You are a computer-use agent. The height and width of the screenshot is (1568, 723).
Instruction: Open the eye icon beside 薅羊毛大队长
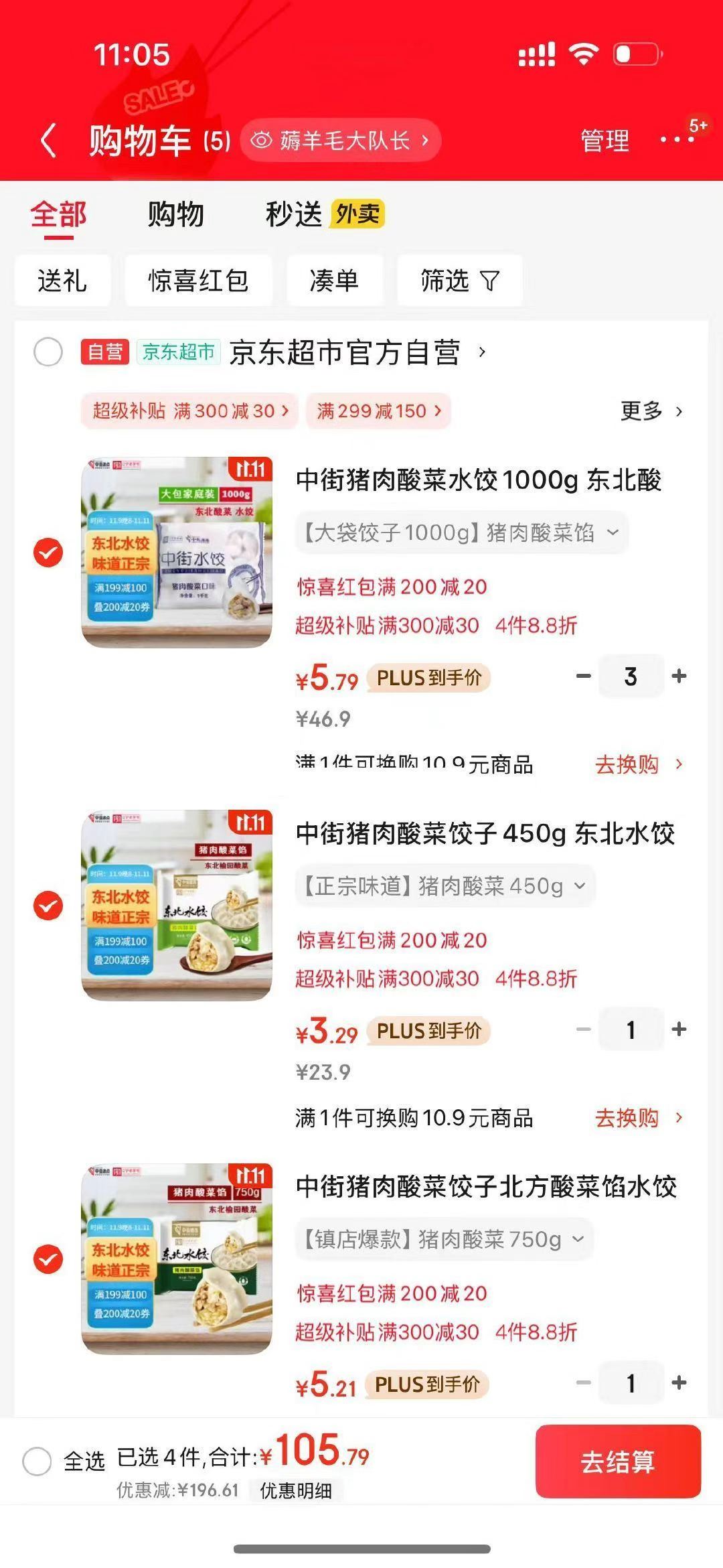tap(261, 141)
